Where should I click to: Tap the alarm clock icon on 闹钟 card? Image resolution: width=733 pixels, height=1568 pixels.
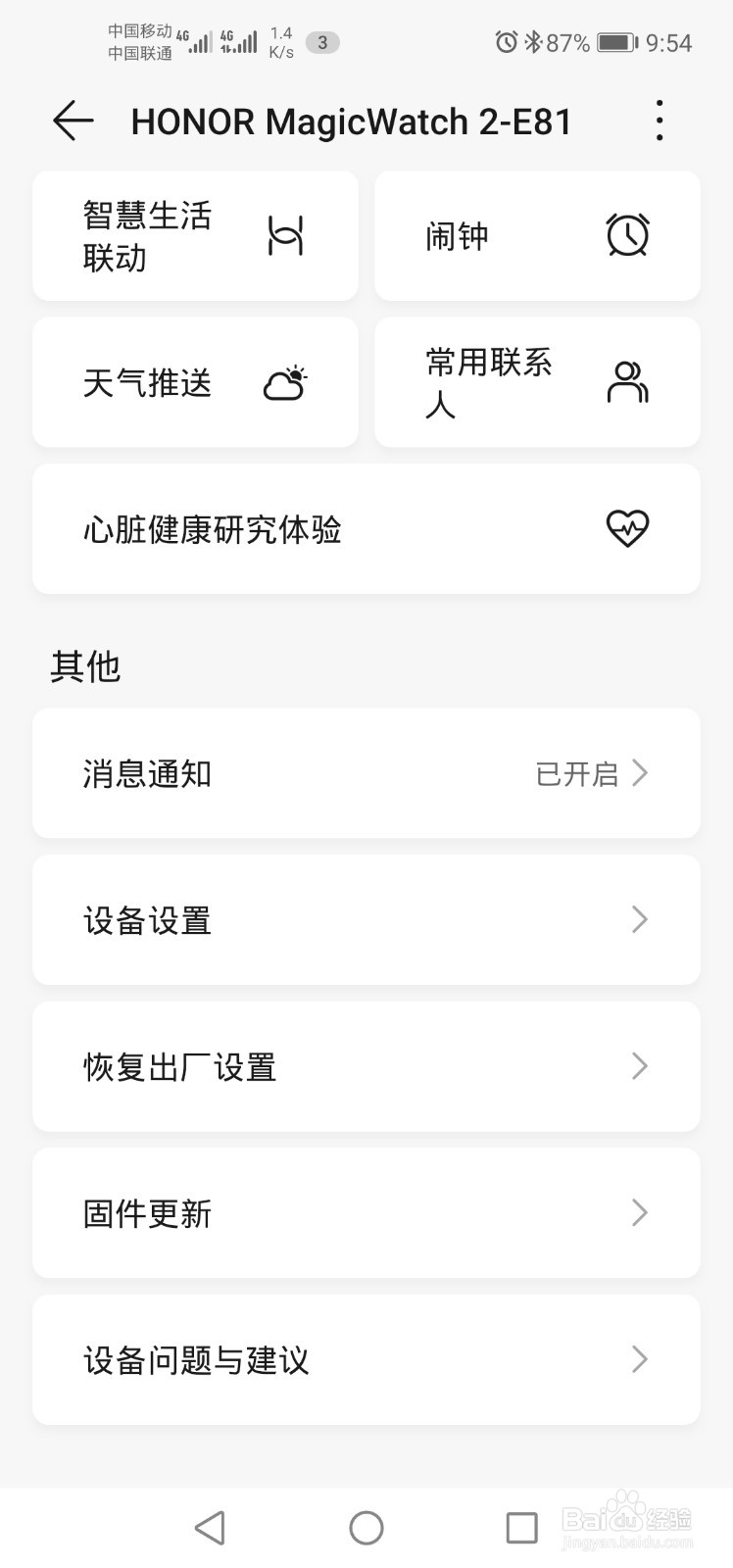click(628, 235)
